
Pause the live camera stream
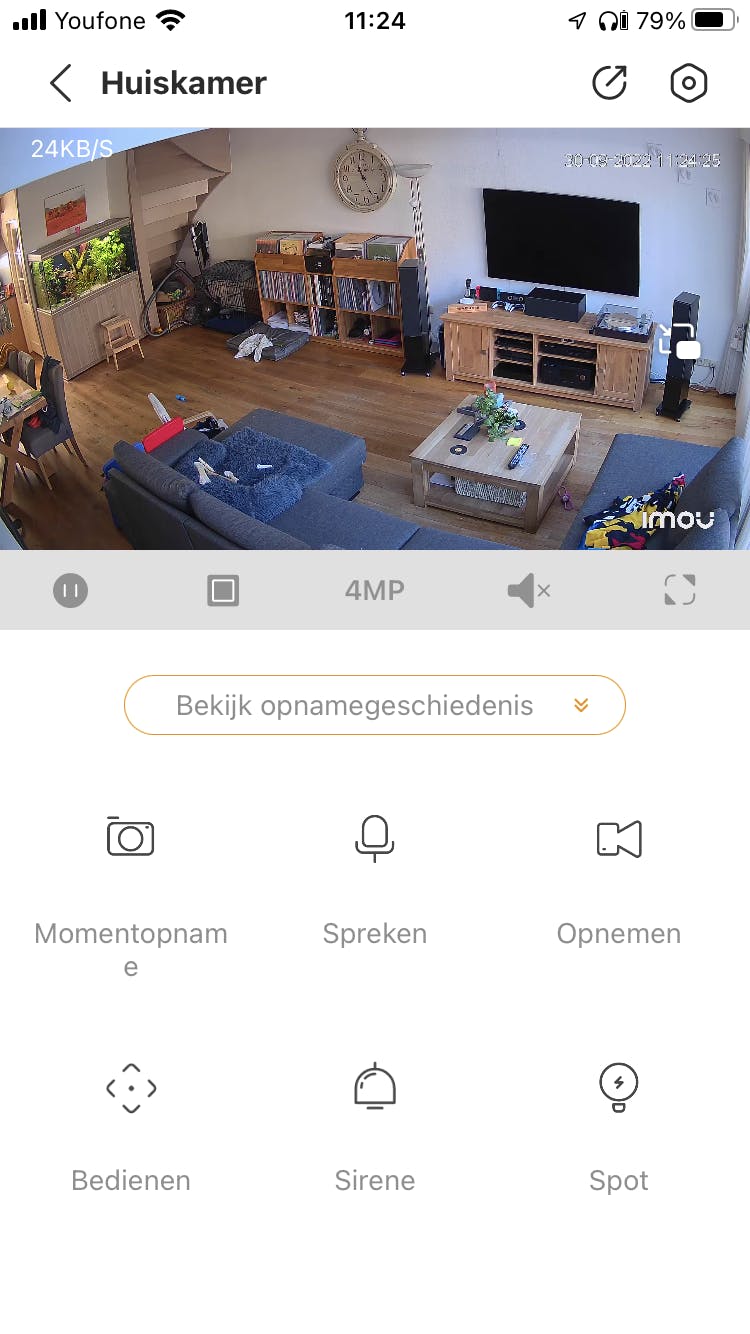coord(70,591)
